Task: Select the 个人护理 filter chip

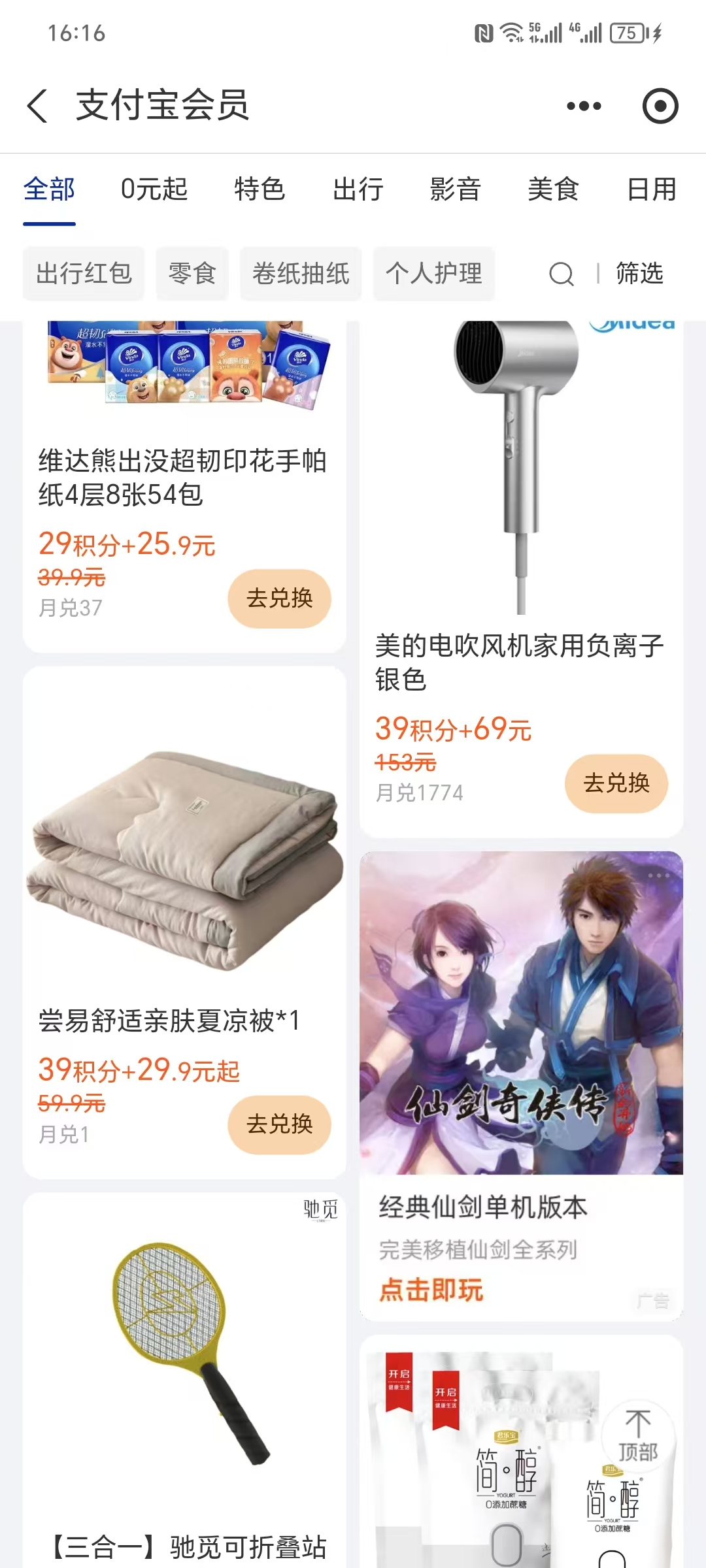Action: (434, 273)
